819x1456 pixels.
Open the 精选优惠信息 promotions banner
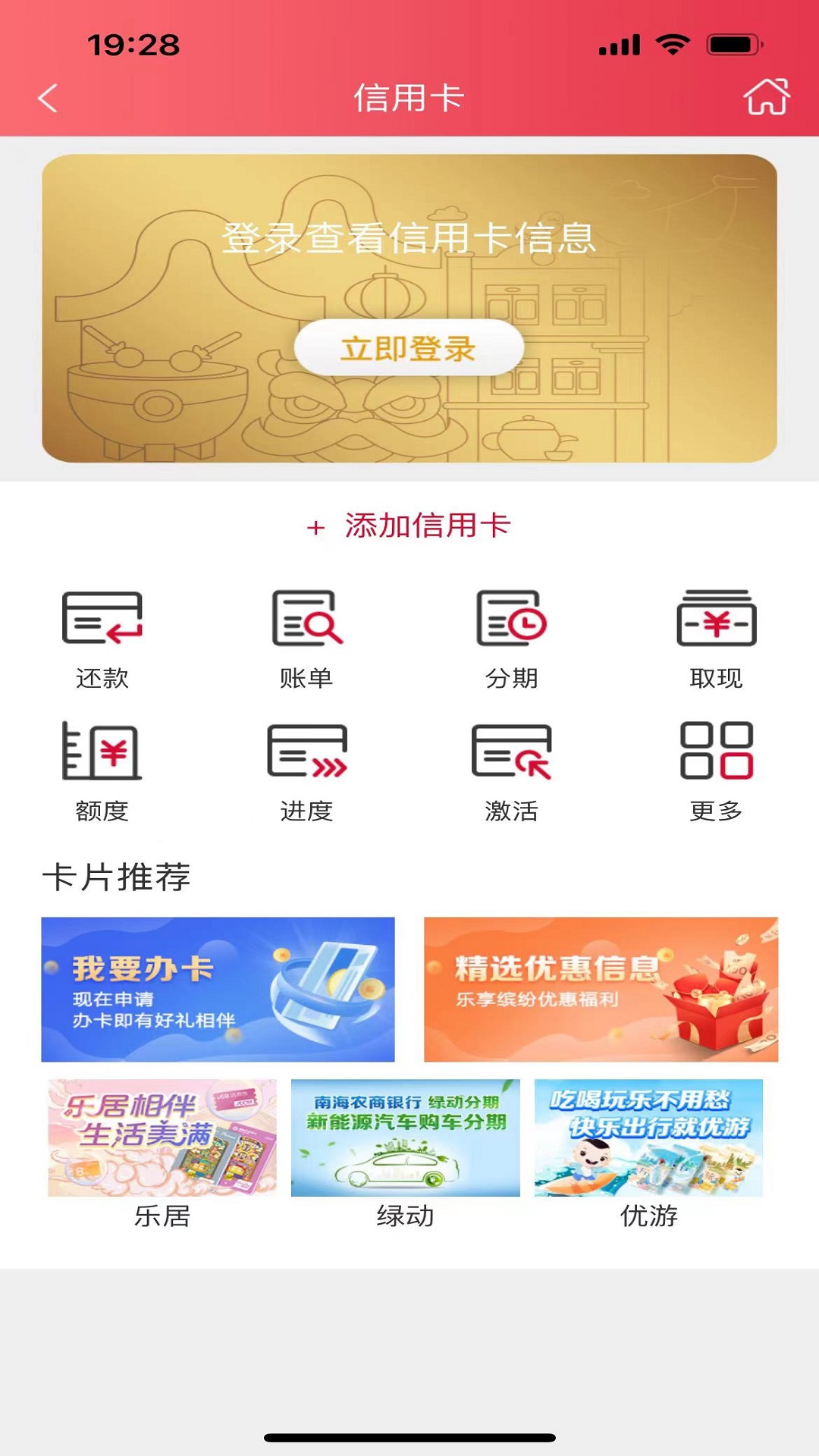coord(601,989)
